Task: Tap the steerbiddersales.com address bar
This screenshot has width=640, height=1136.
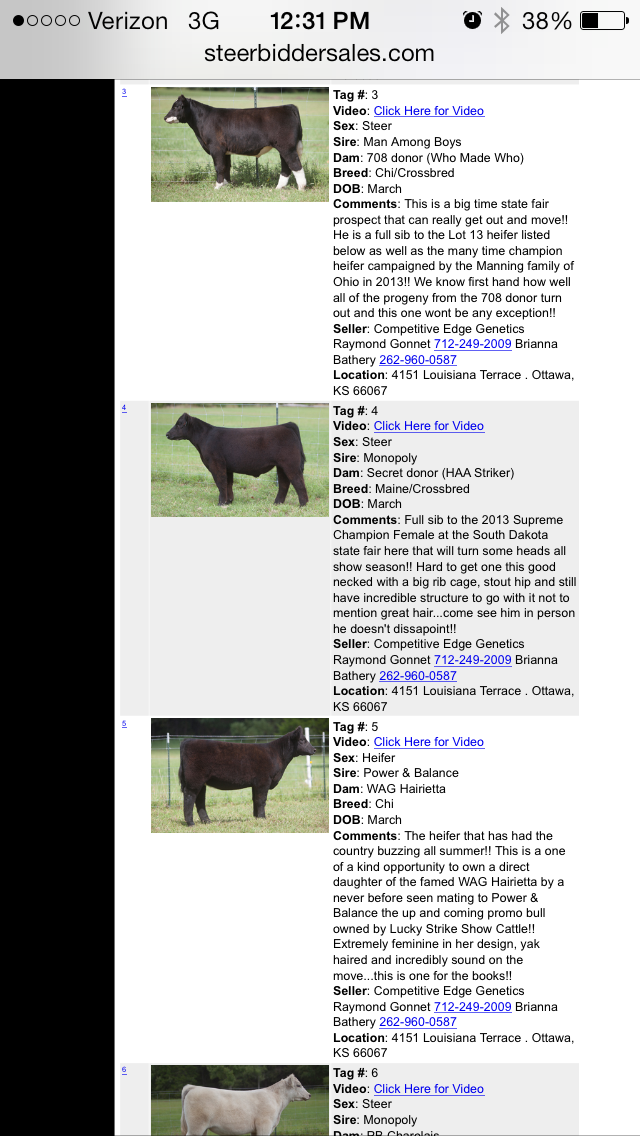Action: pos(319,54)
